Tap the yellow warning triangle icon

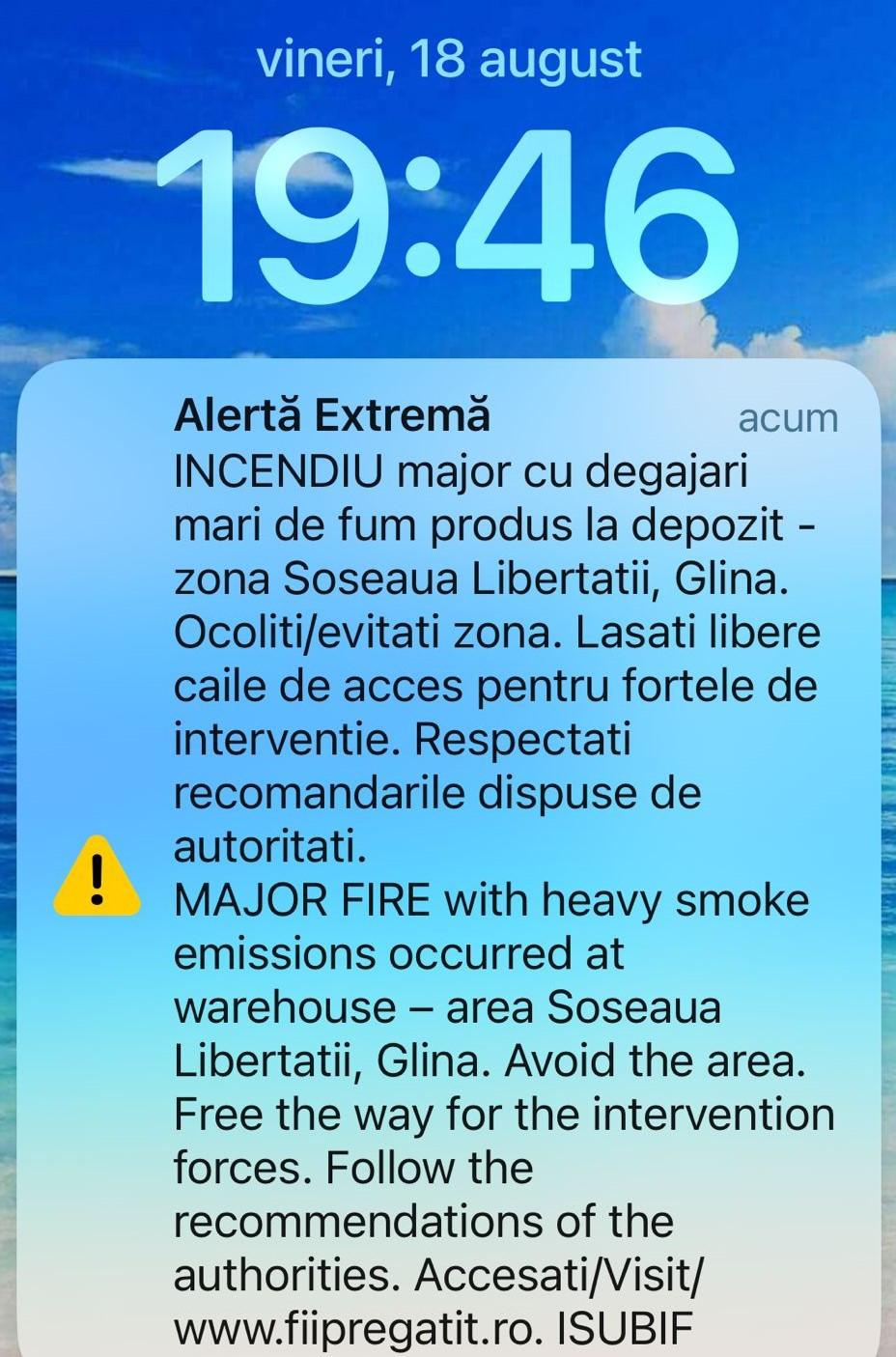[95, 875]
